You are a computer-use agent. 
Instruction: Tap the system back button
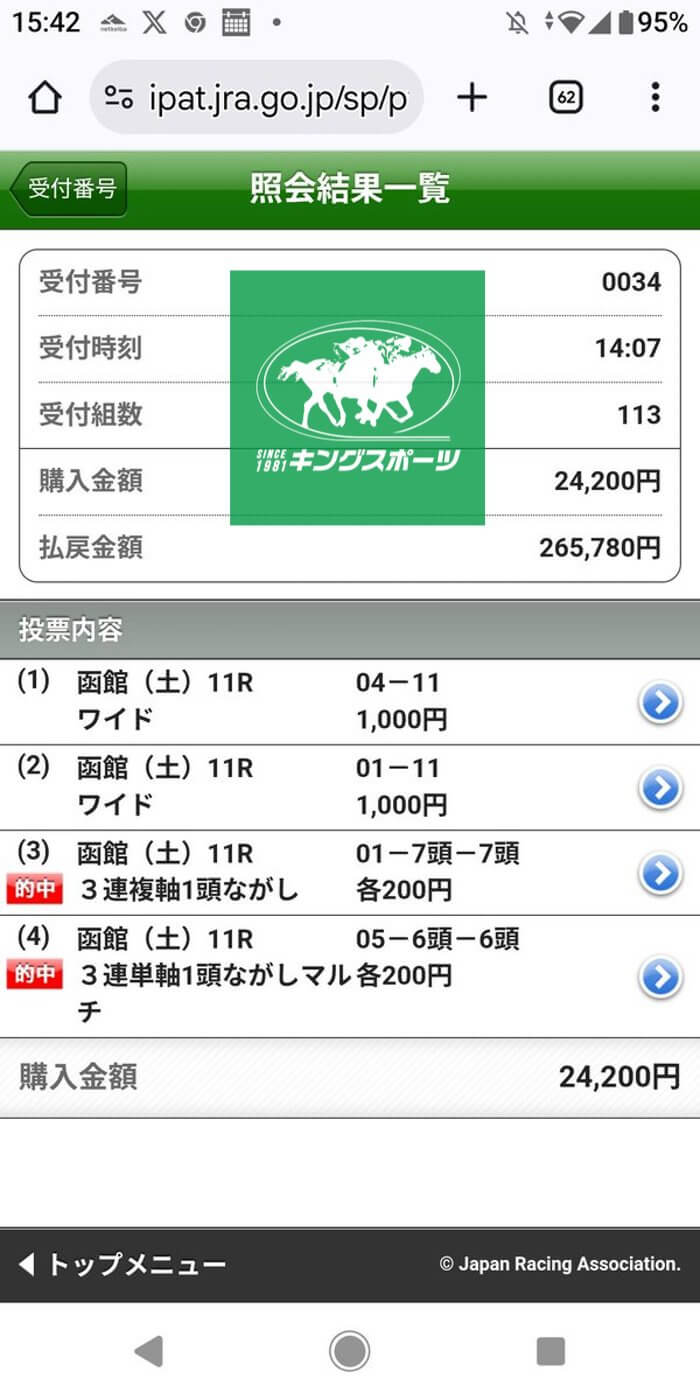tap(149, 1352)
